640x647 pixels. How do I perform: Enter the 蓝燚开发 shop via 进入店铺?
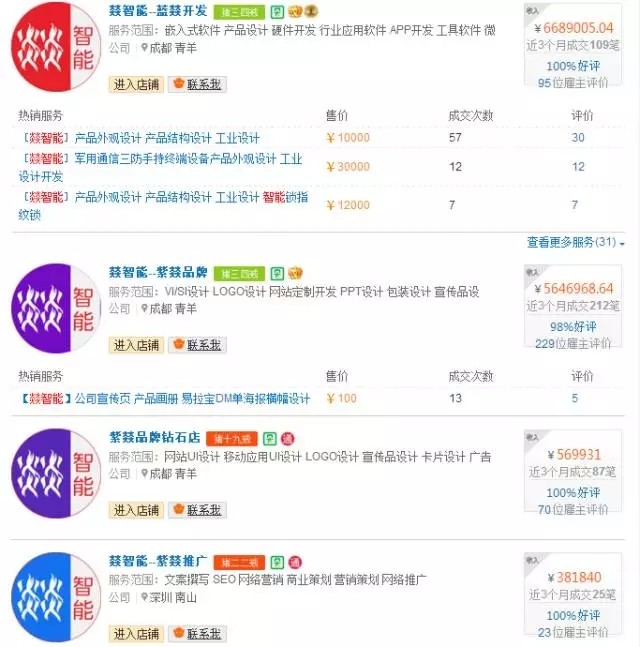(x=136, y=85)
